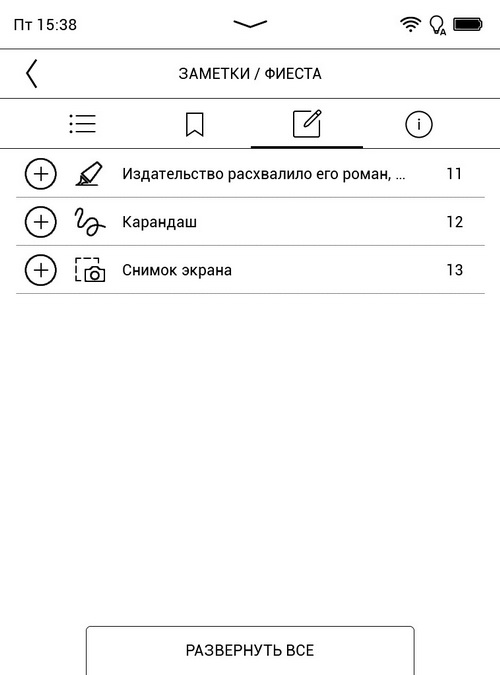Viewport: 500px width, 675px height.
Task: Pull down the top panel arrow
Action: tap(250, 24)
